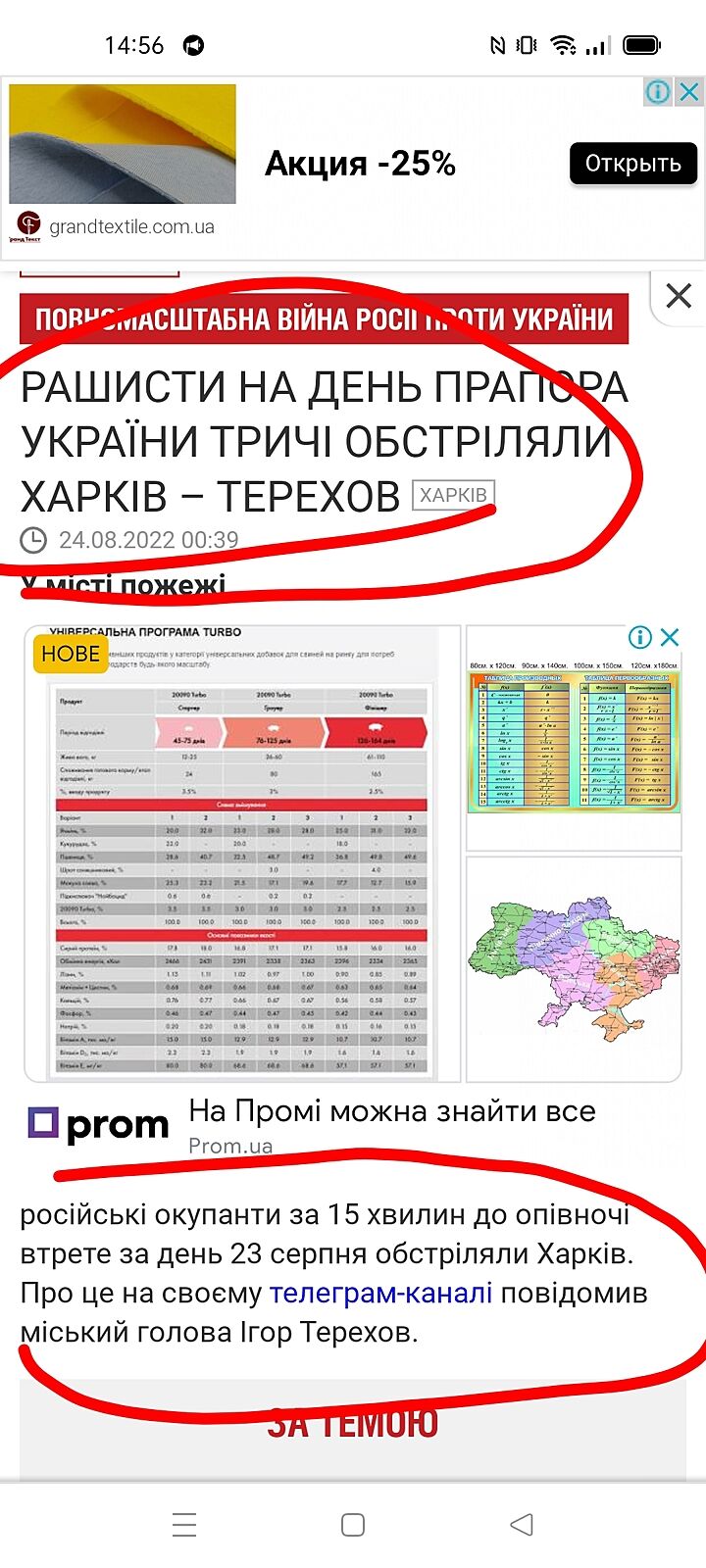Open the ad info icon on the top banner
The image size is (706, 1568).
pyautogui.click(x=658, y=92)
